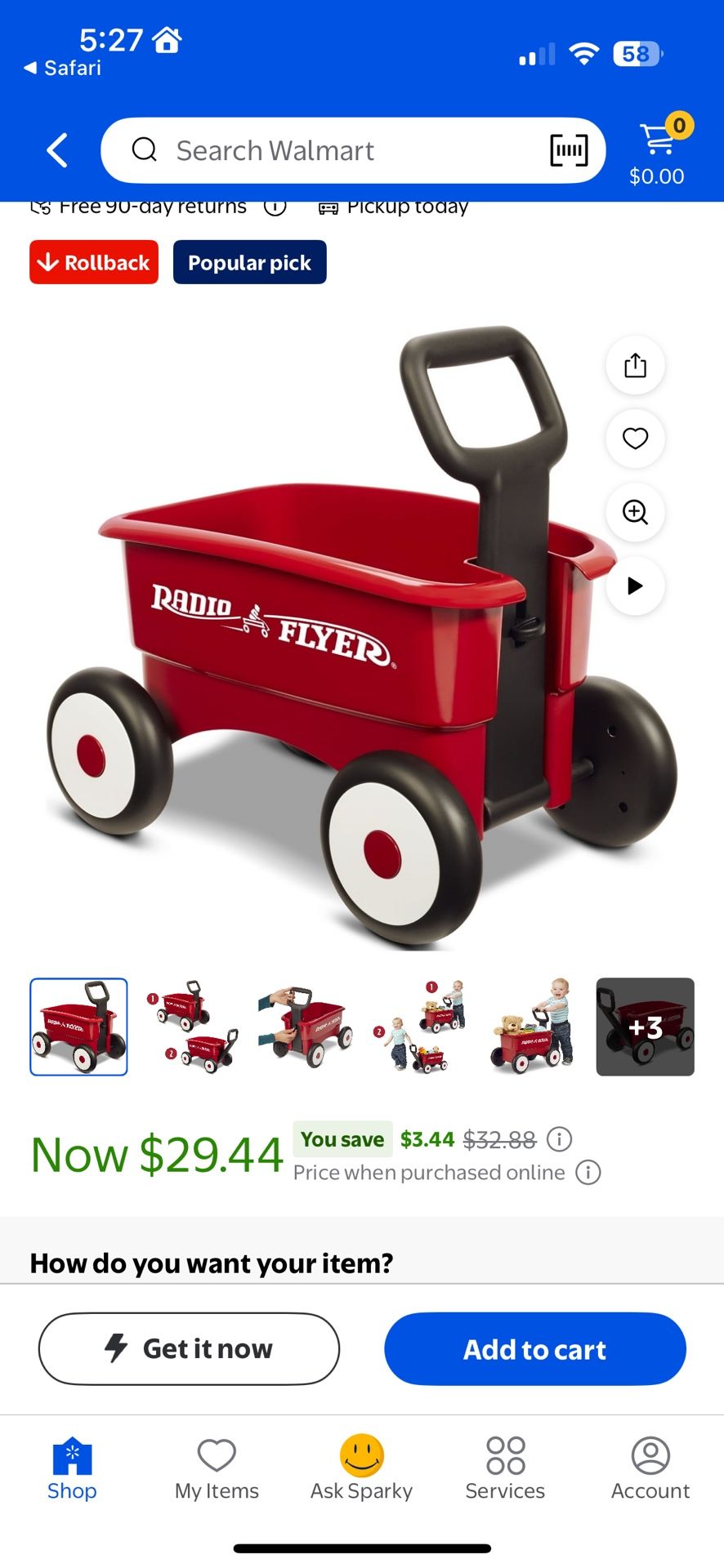Viewport: 724px width, 1568px height.
Task: View the thumbnail showing the toddler with teddy bear
Action: coord(532,1027)
